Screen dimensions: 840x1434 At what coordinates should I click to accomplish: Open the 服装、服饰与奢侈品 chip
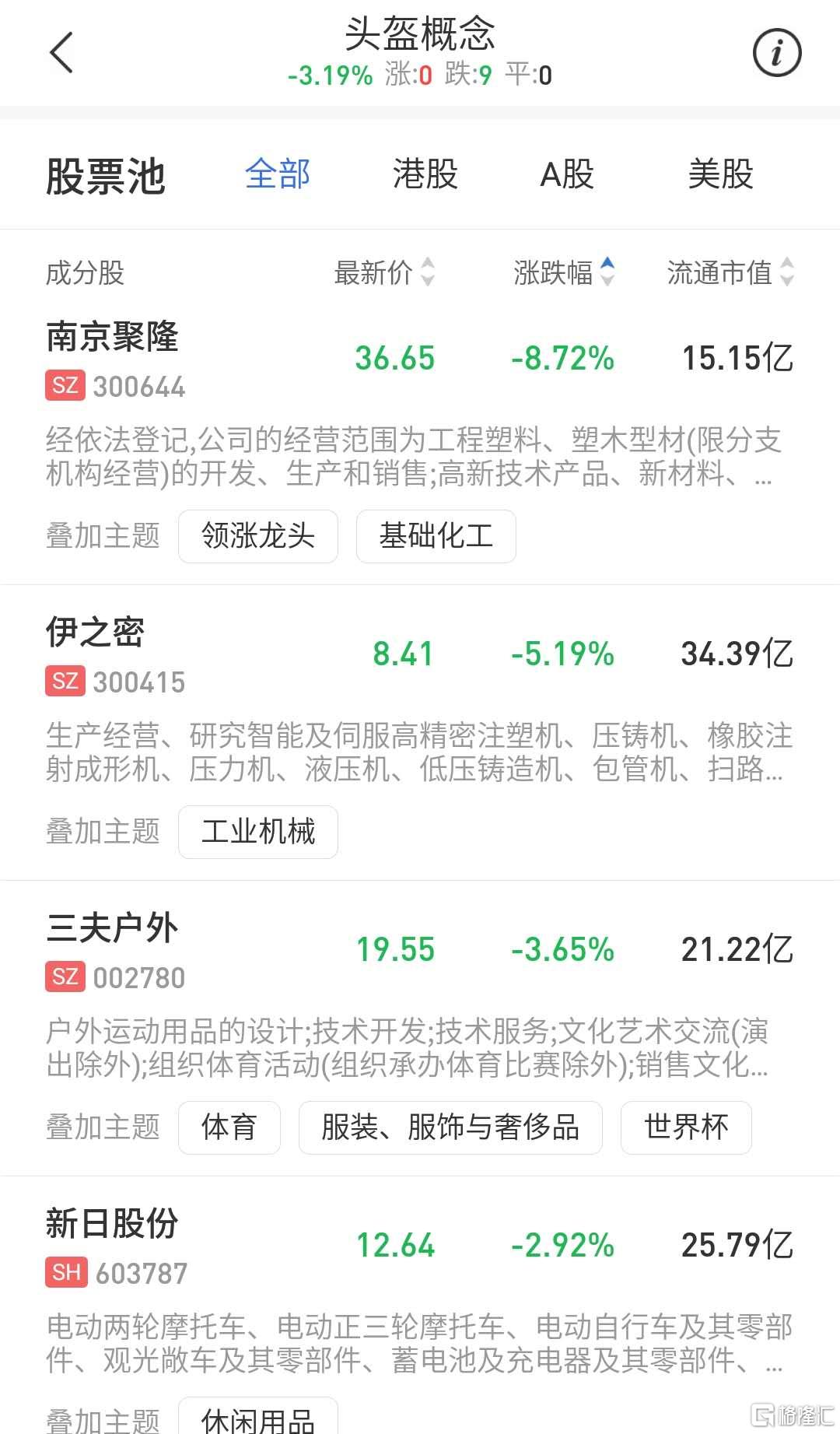(x=450, y=1127)
